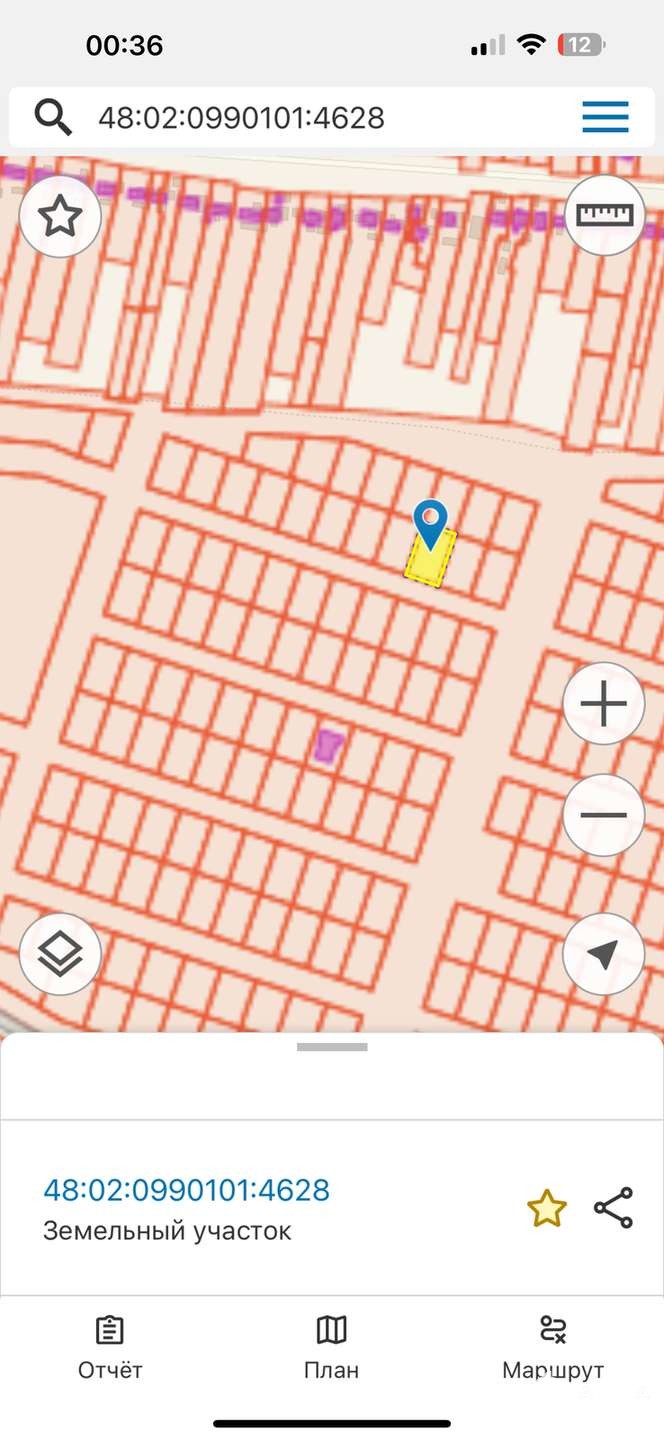
Task: Tap the search field with the cadastral number
Action: (300, 118)
